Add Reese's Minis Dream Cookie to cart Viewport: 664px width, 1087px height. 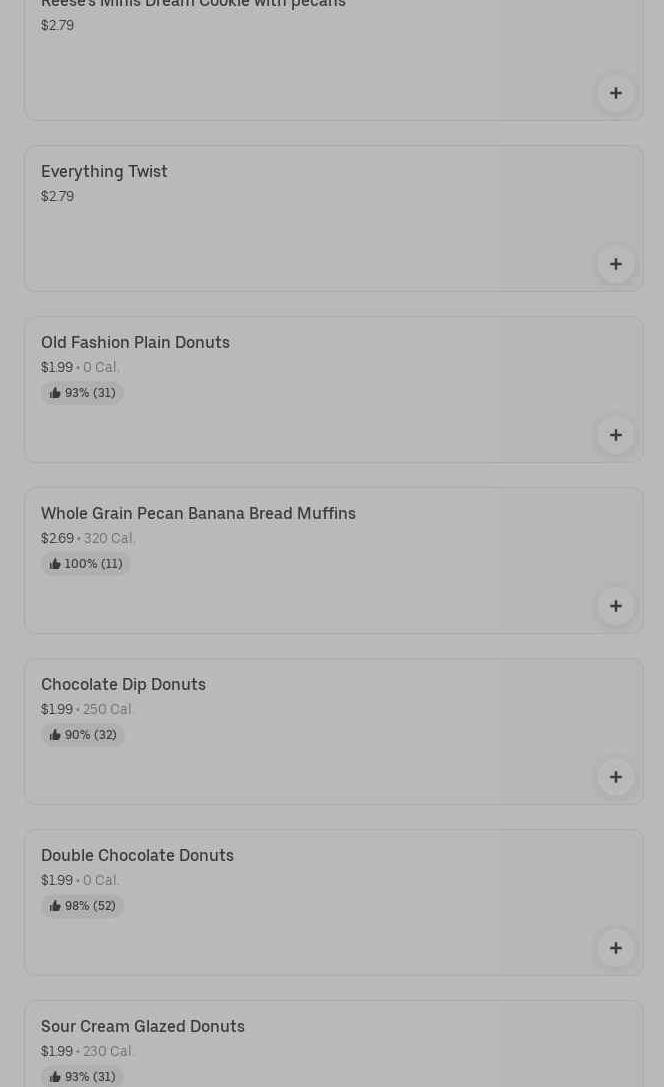(x=616, y=93)
